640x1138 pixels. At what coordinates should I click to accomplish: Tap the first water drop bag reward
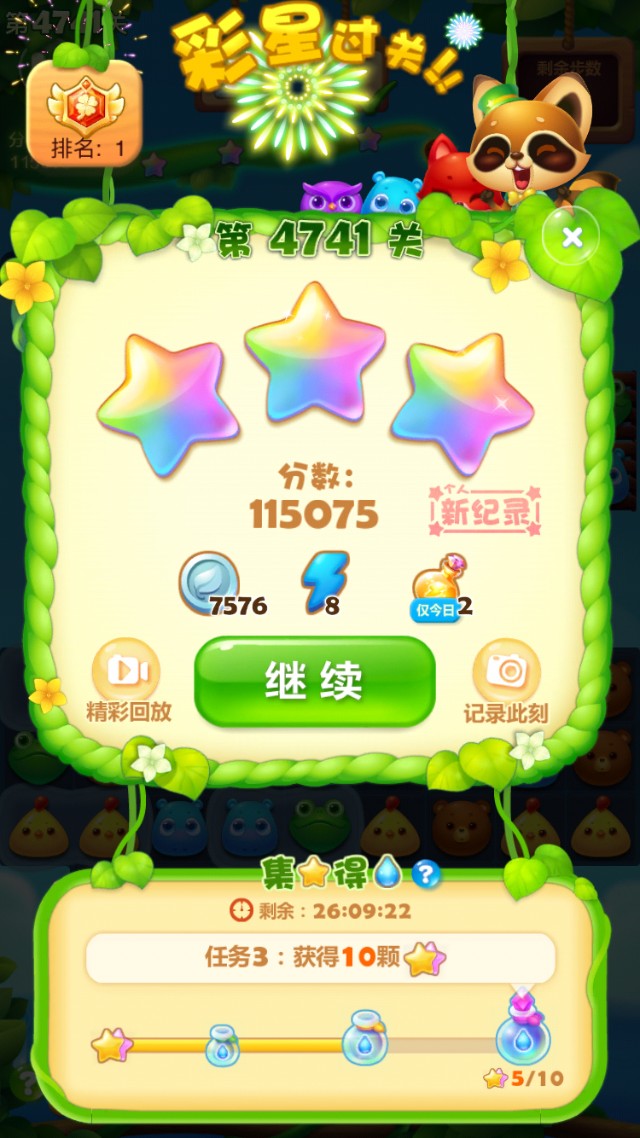(x=222, y=1045)
